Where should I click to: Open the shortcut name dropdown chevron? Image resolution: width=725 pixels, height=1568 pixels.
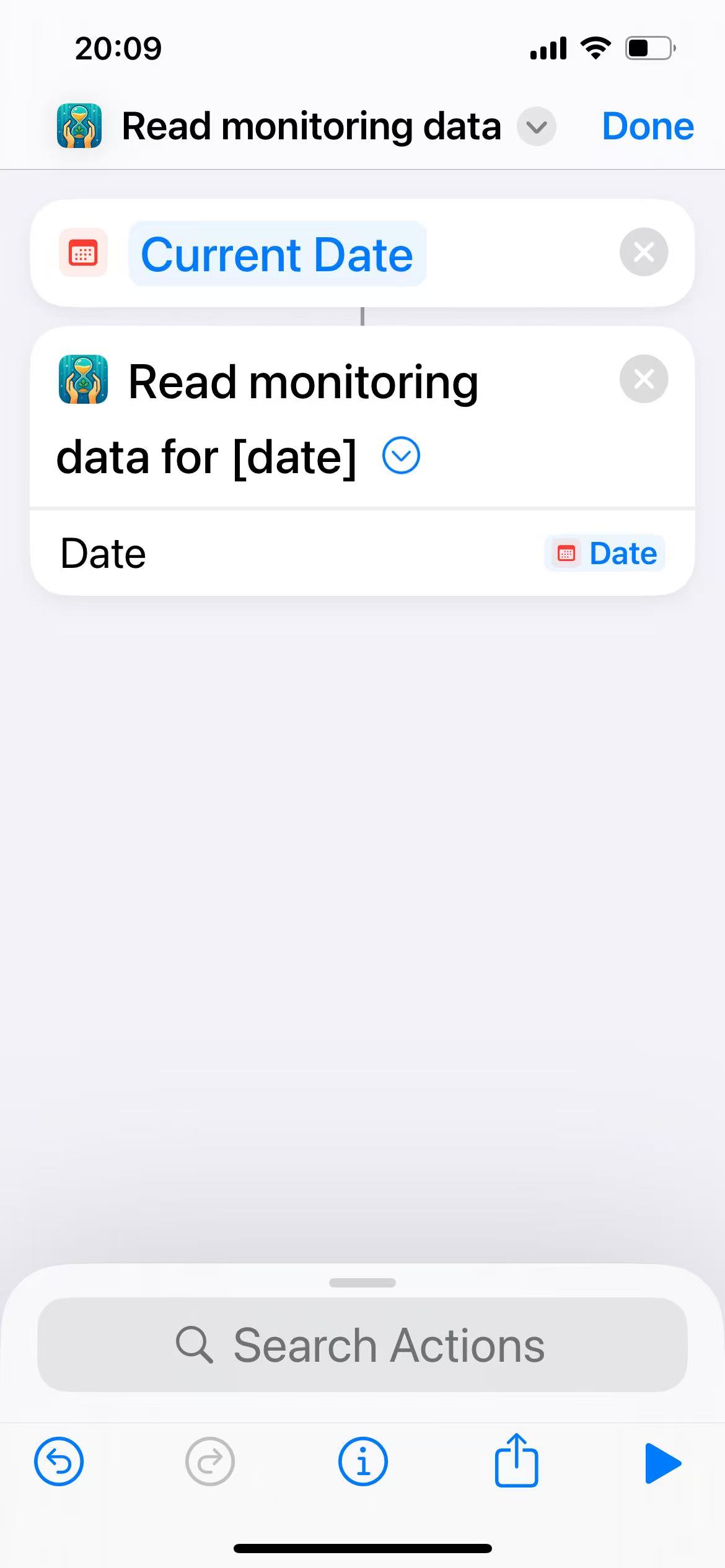pyautogui.click(x=536, y=127)
